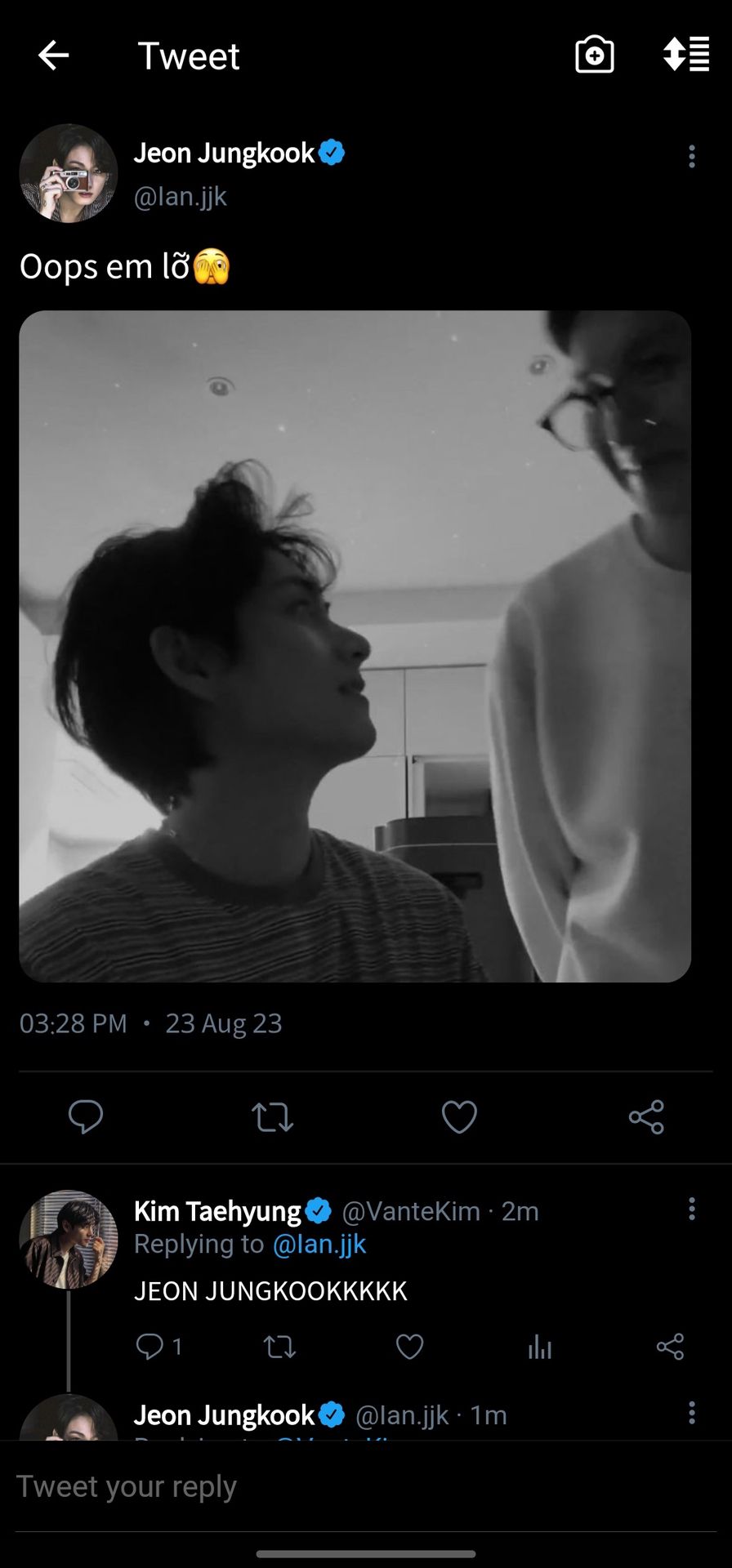Viewport: 732px width, 1568px height.
Task: Focus the Tweet your reply field
Action: tap(366, 1486)
